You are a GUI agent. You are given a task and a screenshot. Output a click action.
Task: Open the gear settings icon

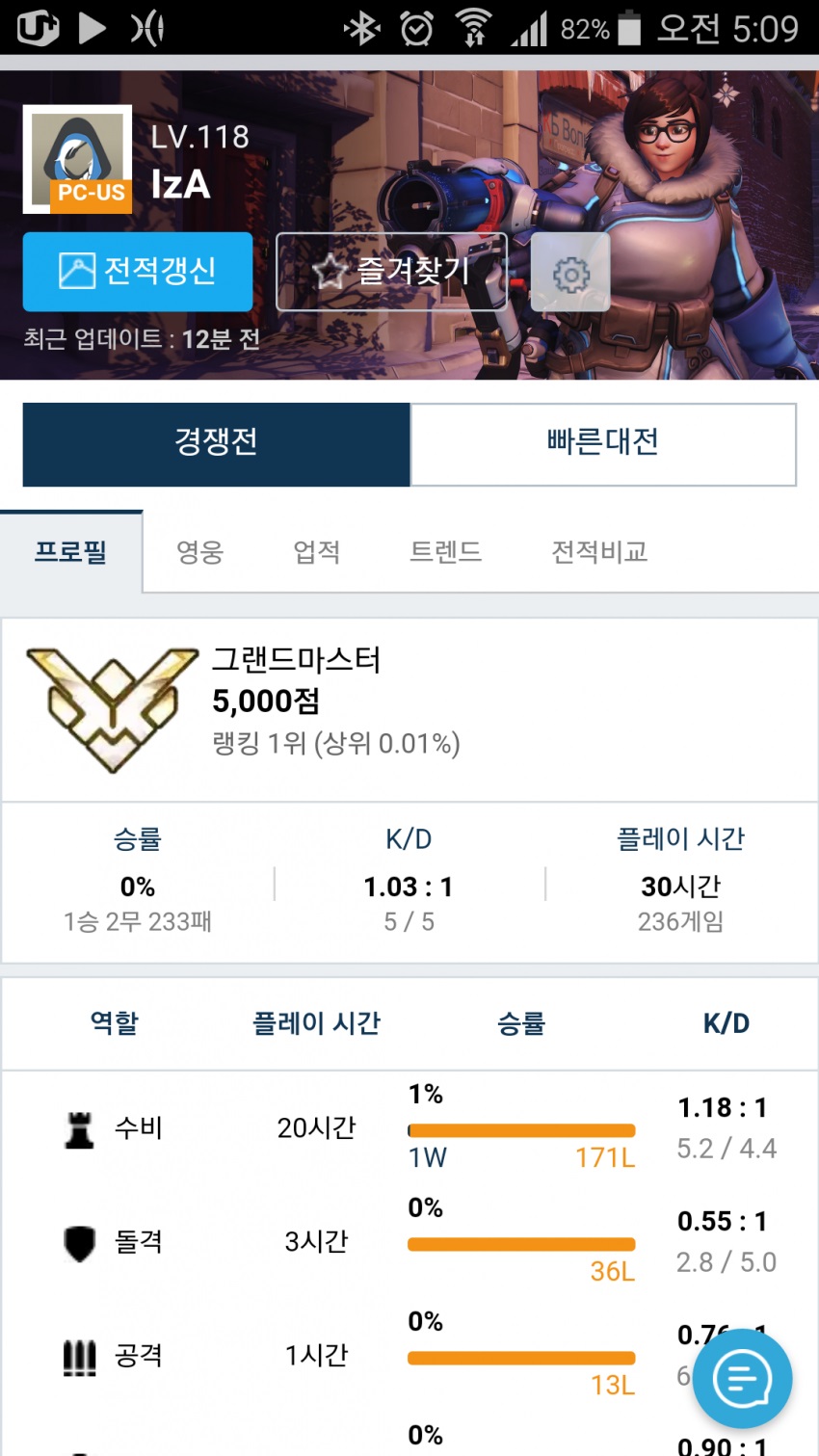coord(570,274)
